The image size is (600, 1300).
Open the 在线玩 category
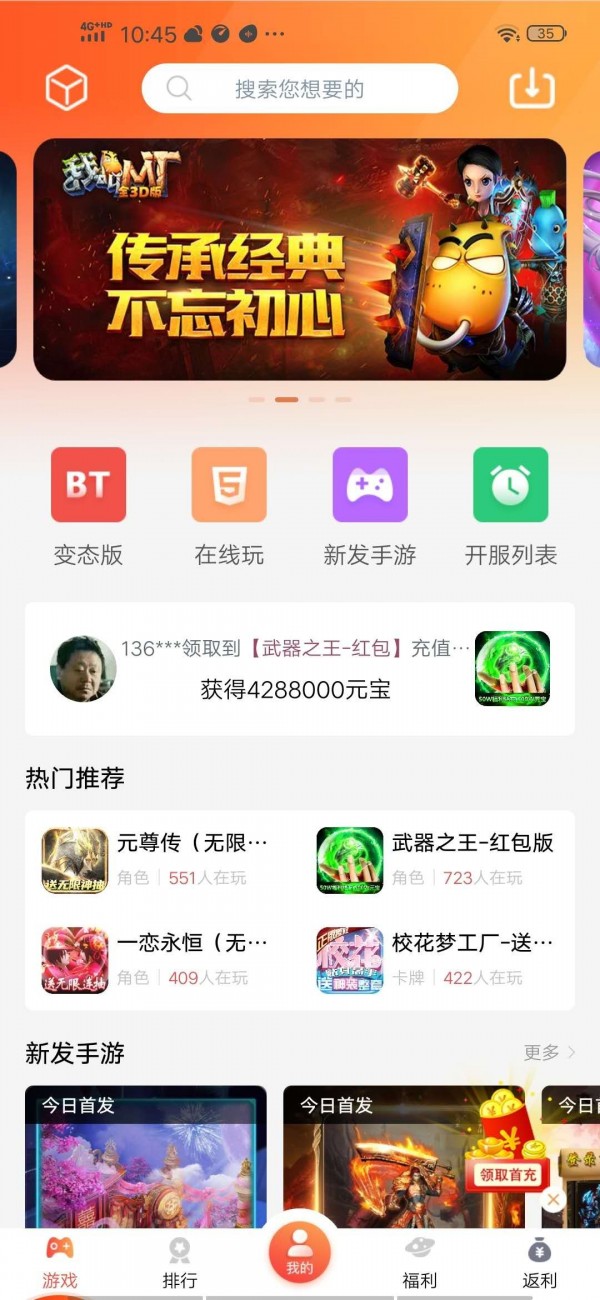229,485
